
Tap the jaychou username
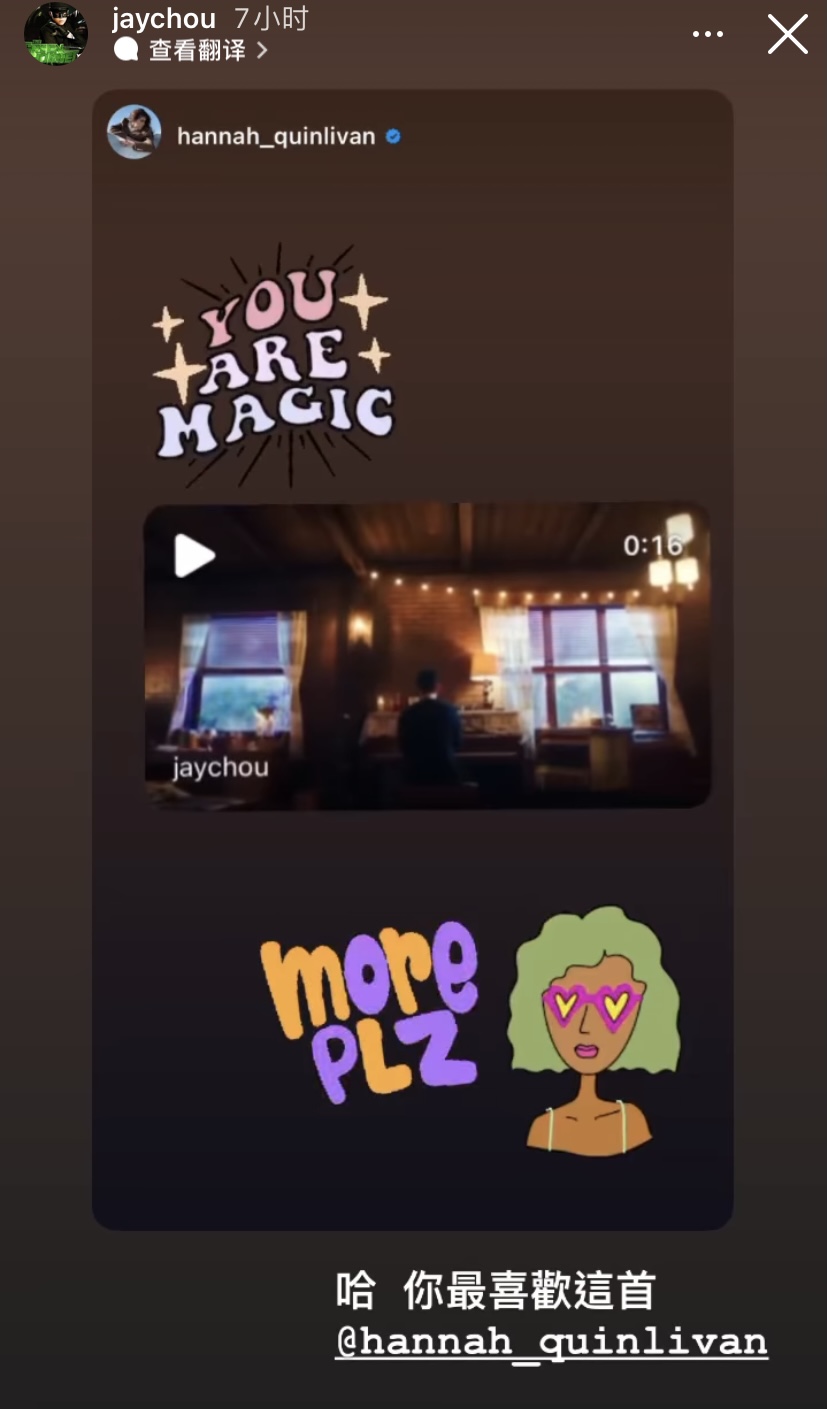(164, 20)
